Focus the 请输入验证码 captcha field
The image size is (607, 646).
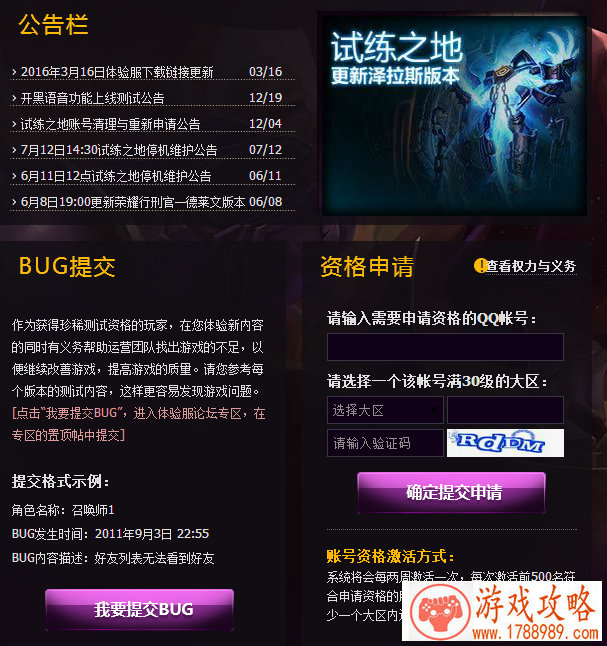pos(384,443)
